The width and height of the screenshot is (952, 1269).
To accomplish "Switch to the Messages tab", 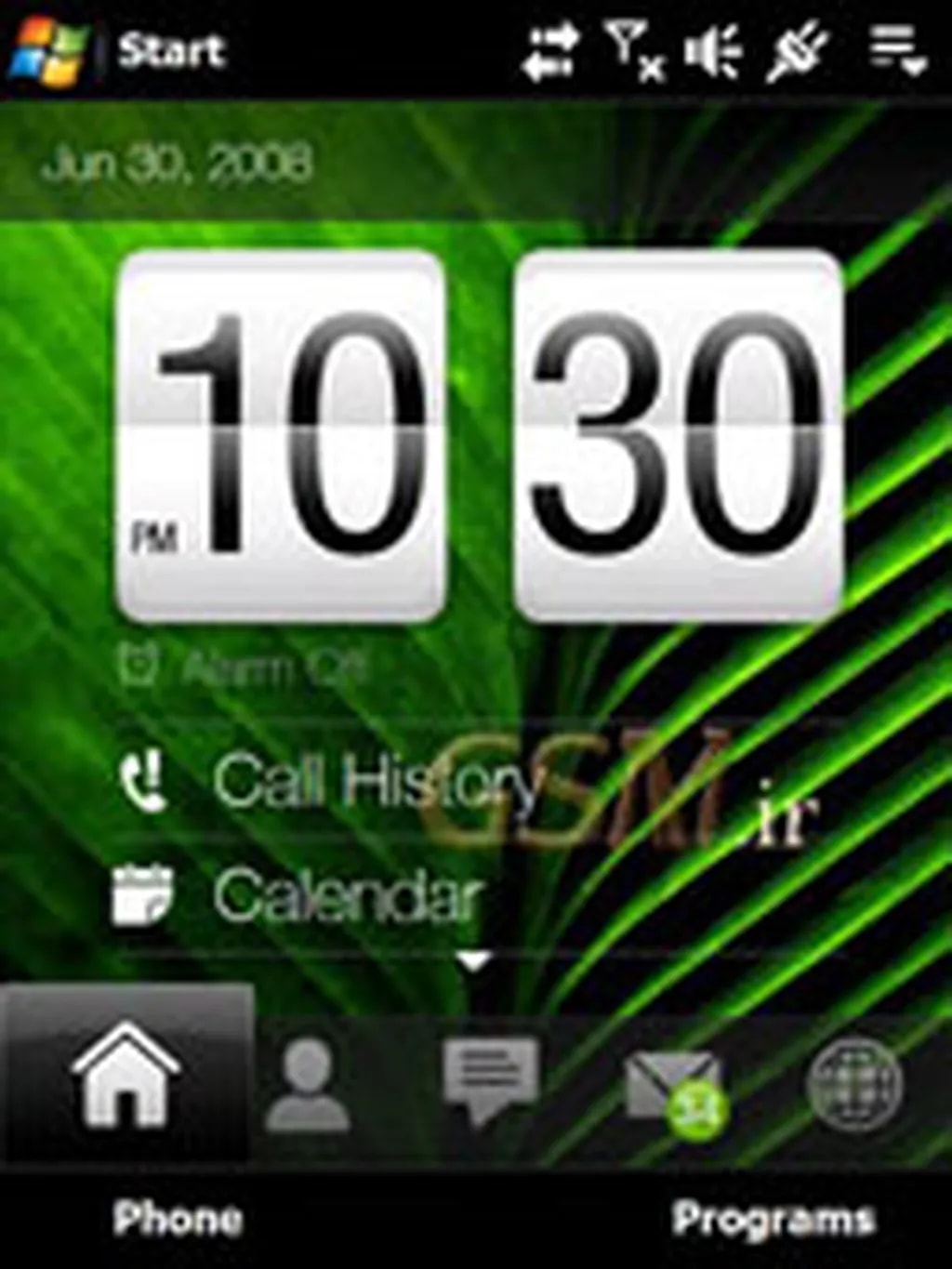I will (x=490, y=1080).
